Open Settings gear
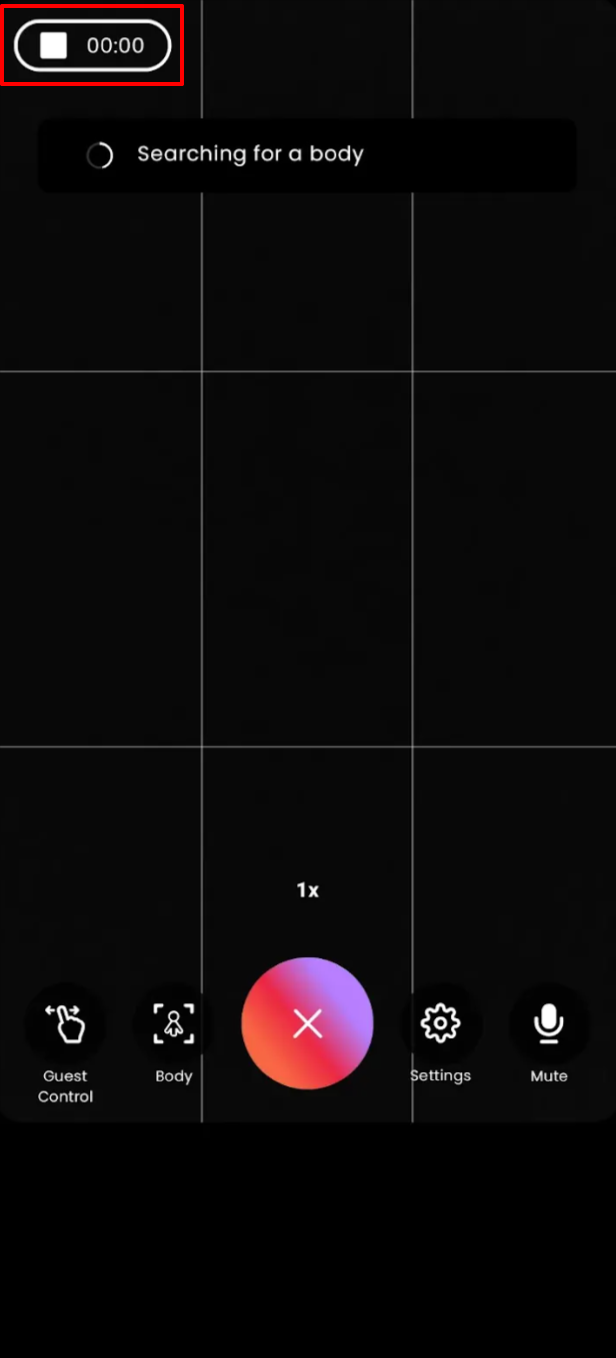This screenshot has height=1358, width=616. coord(440,1024)
